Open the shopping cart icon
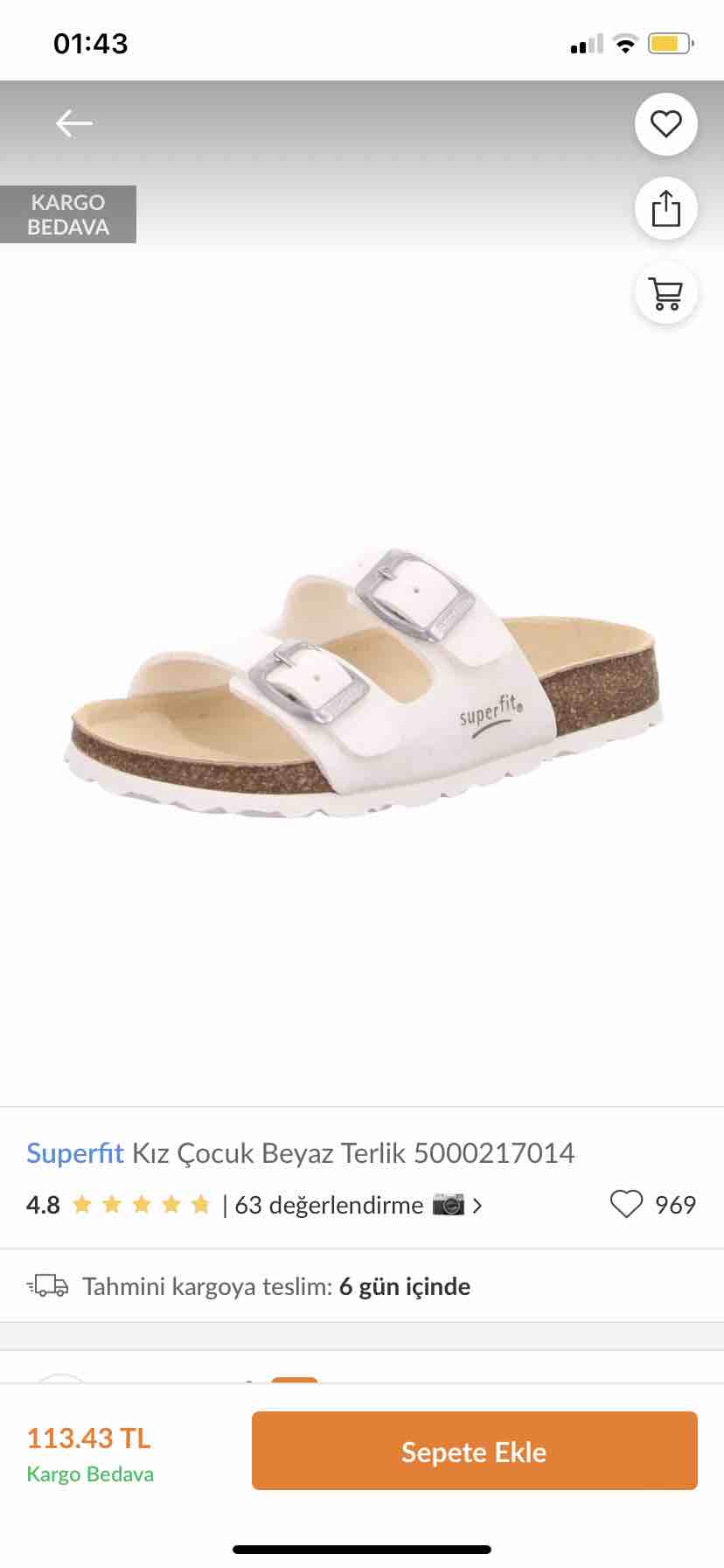The image size is (724, 1568). point(666,292)
